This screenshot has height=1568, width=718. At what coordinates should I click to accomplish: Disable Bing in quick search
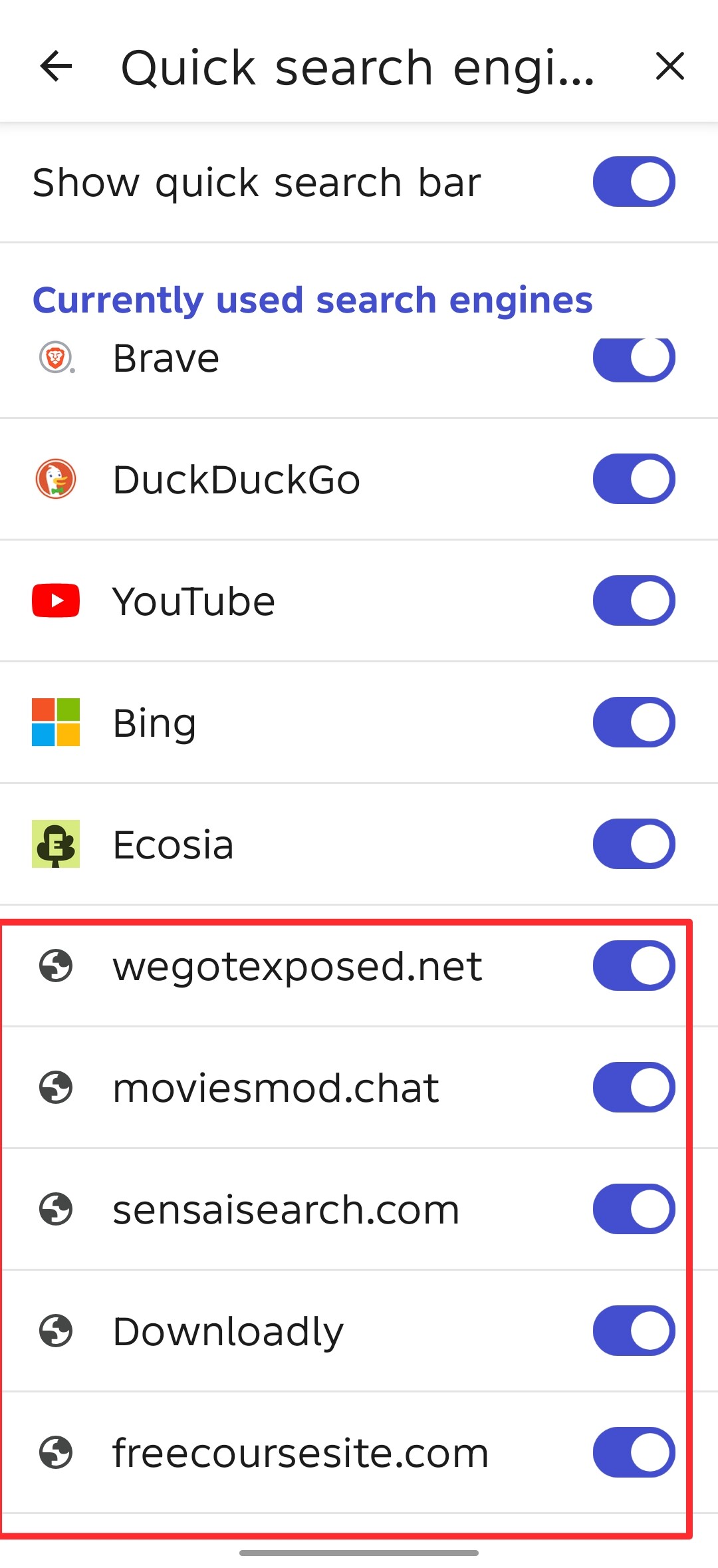tap(634, 722)
